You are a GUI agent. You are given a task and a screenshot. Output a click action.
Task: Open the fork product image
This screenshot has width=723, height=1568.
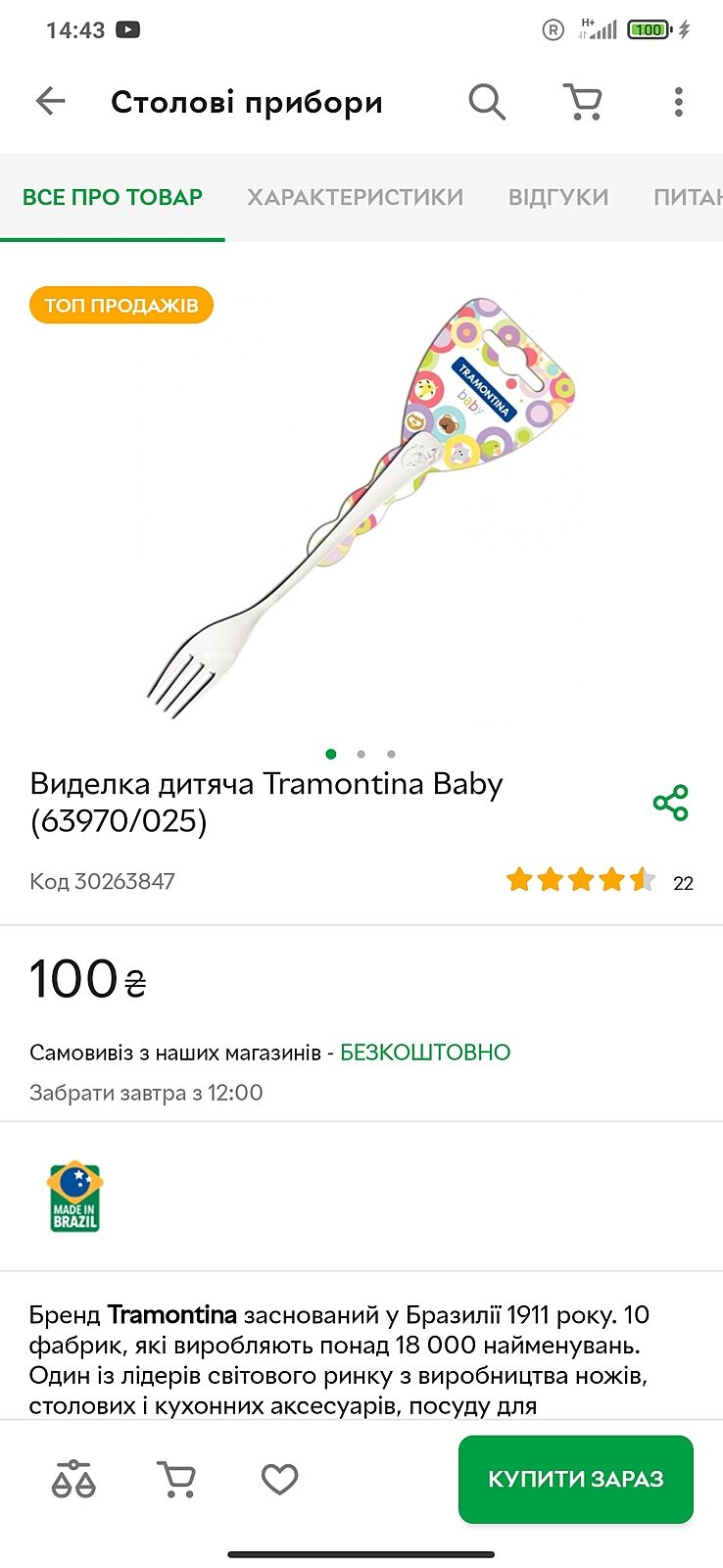pos(361,510)
